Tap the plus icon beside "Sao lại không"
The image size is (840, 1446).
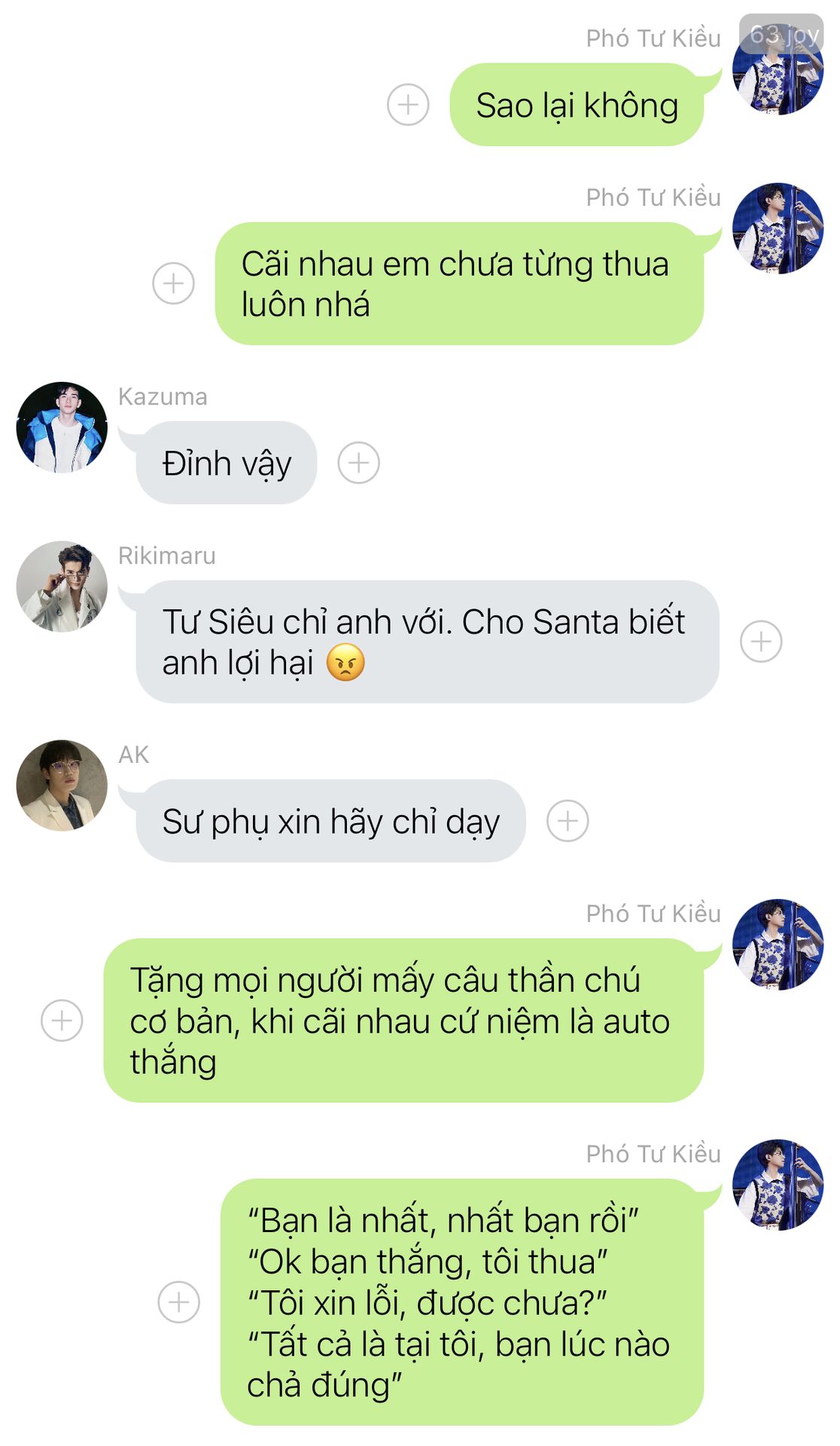[408, 104]
